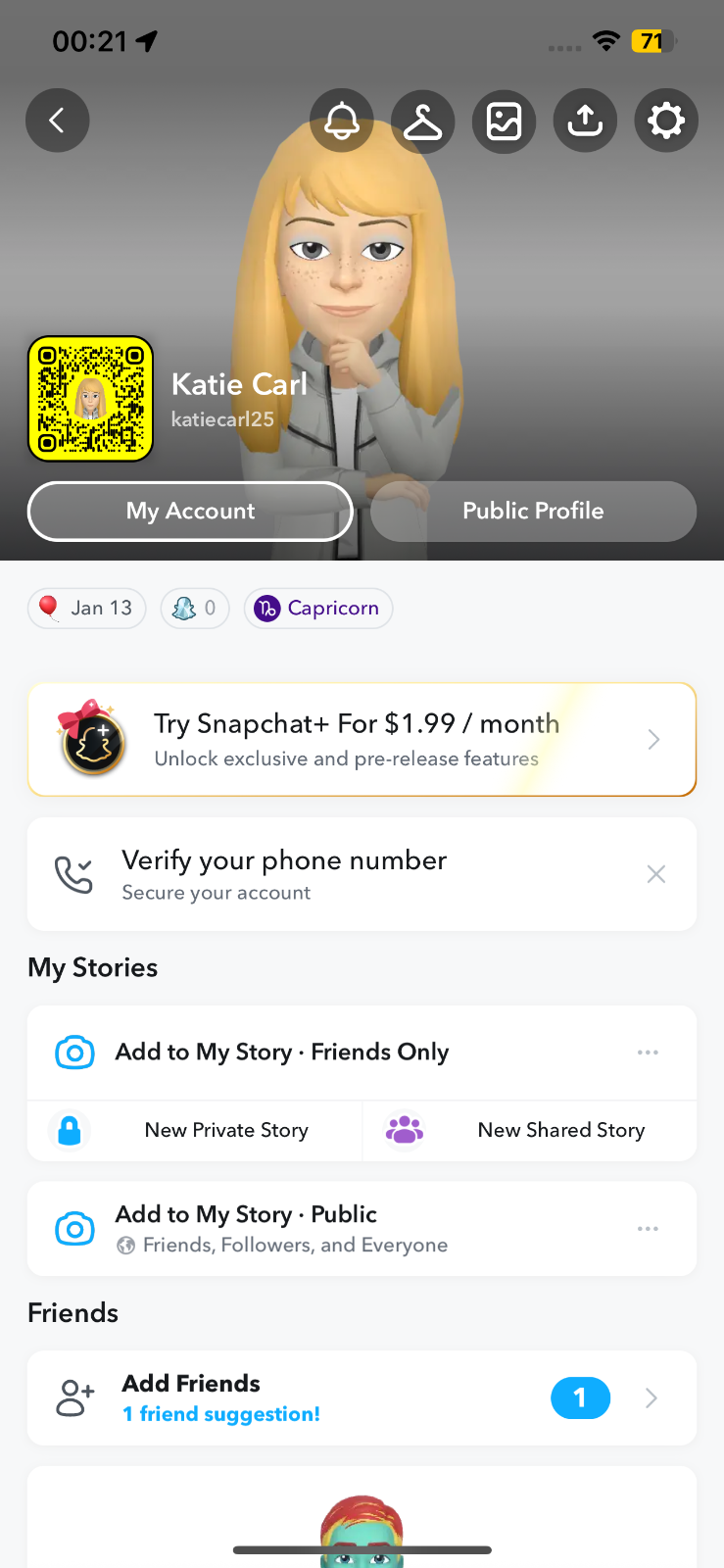Share the profile via upload icon
724x1568 pixels.
[x=585, y=121]
